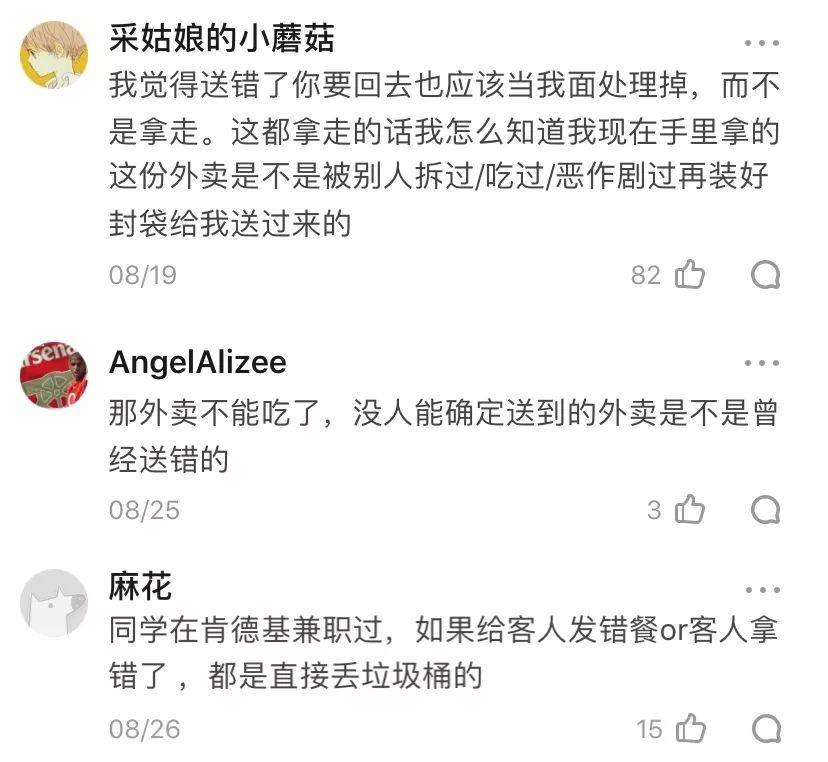The width and height of the screenshot is (828, 762).
Task: Tap the username AngelAlizee
Action: 198,362
